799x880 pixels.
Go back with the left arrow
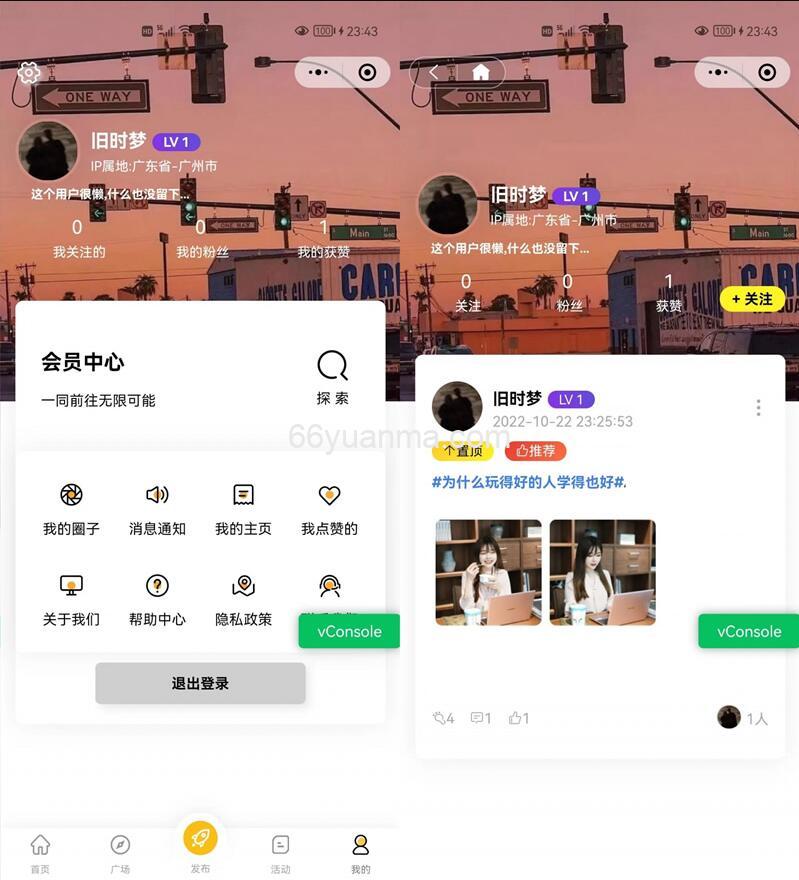pyautogui.click(x=433, y=72)
